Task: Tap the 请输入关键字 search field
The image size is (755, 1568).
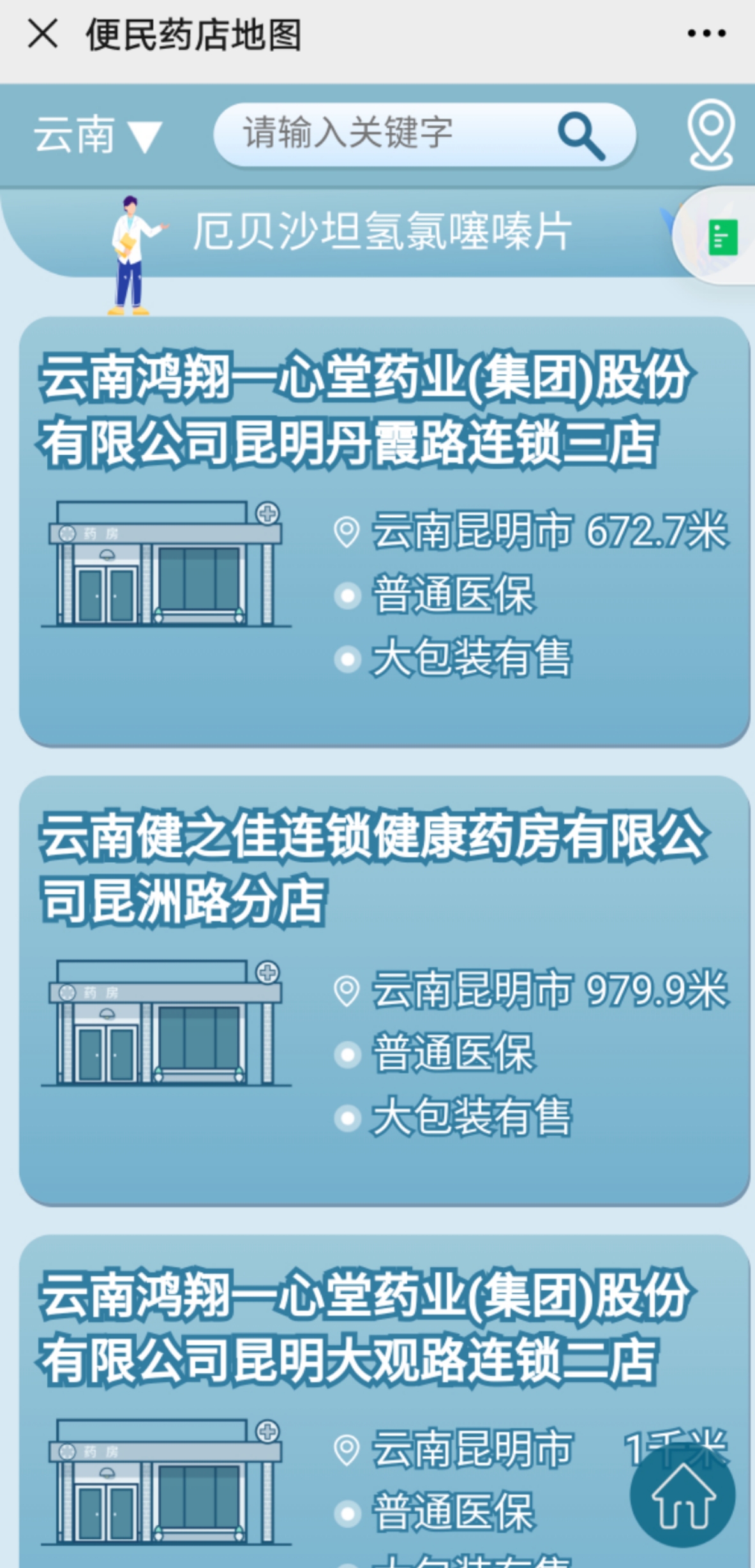Action: click(383, 134)
